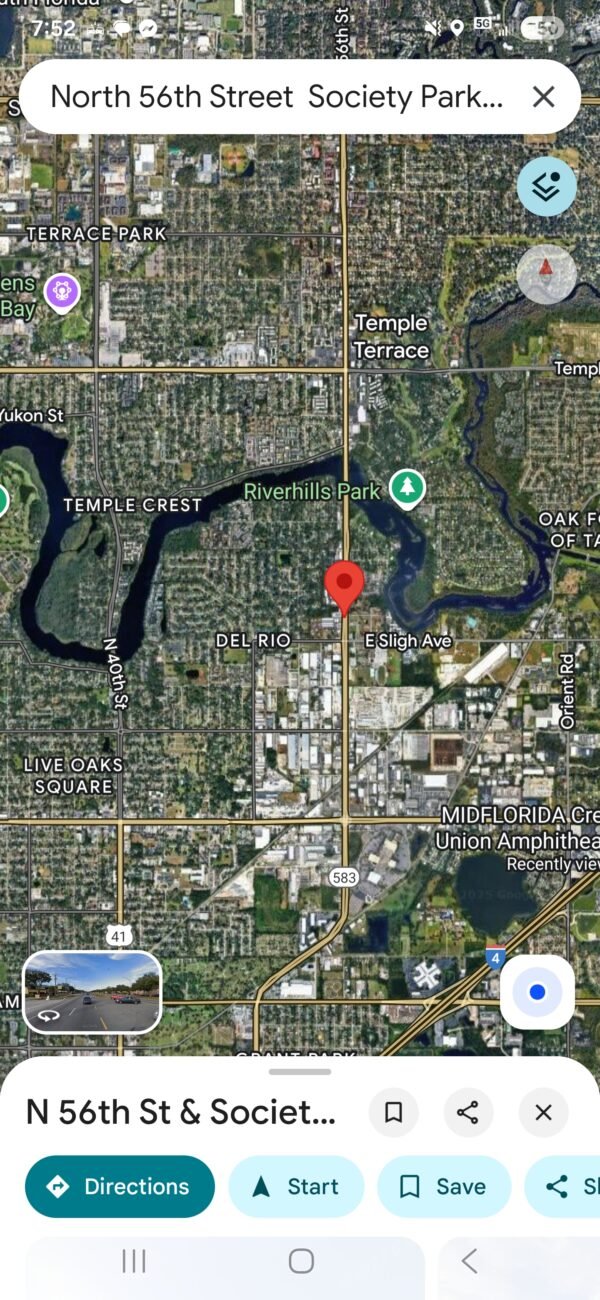600x1300 pixels.
Task: Get Directions to this location
Action: (x=120, y=1186)
